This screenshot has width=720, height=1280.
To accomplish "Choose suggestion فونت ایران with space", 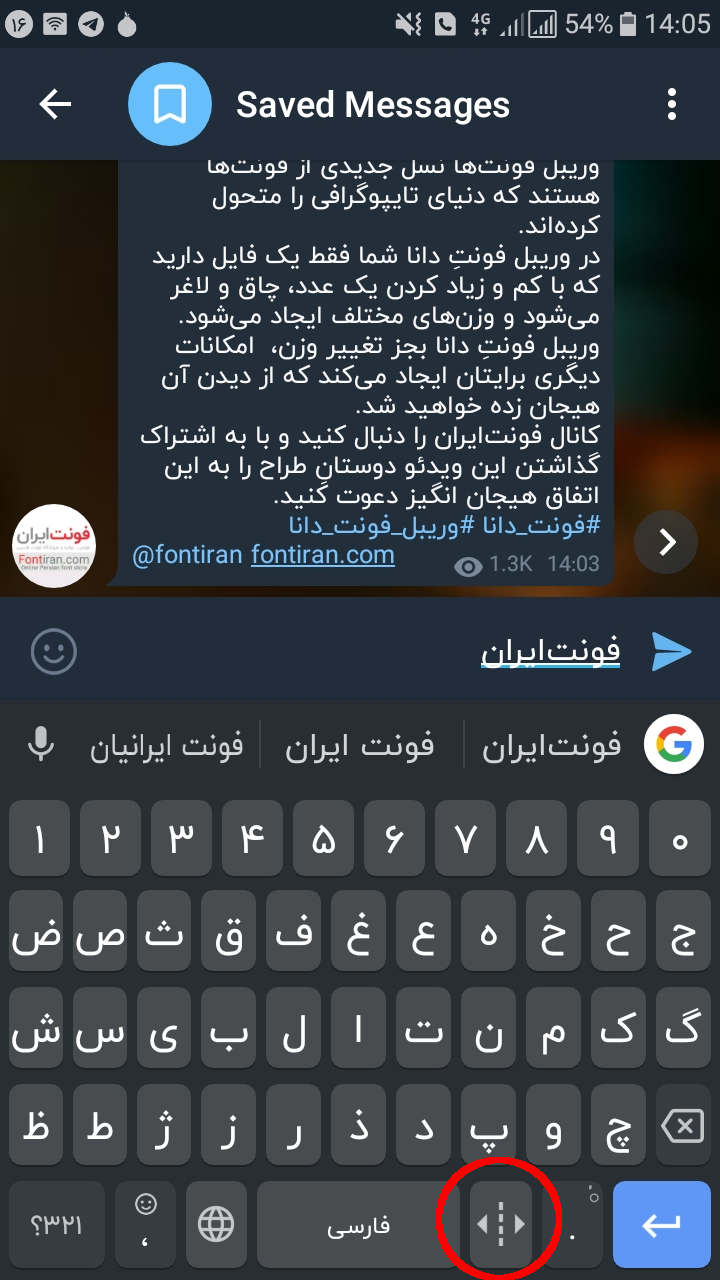I will click(360, 747).
